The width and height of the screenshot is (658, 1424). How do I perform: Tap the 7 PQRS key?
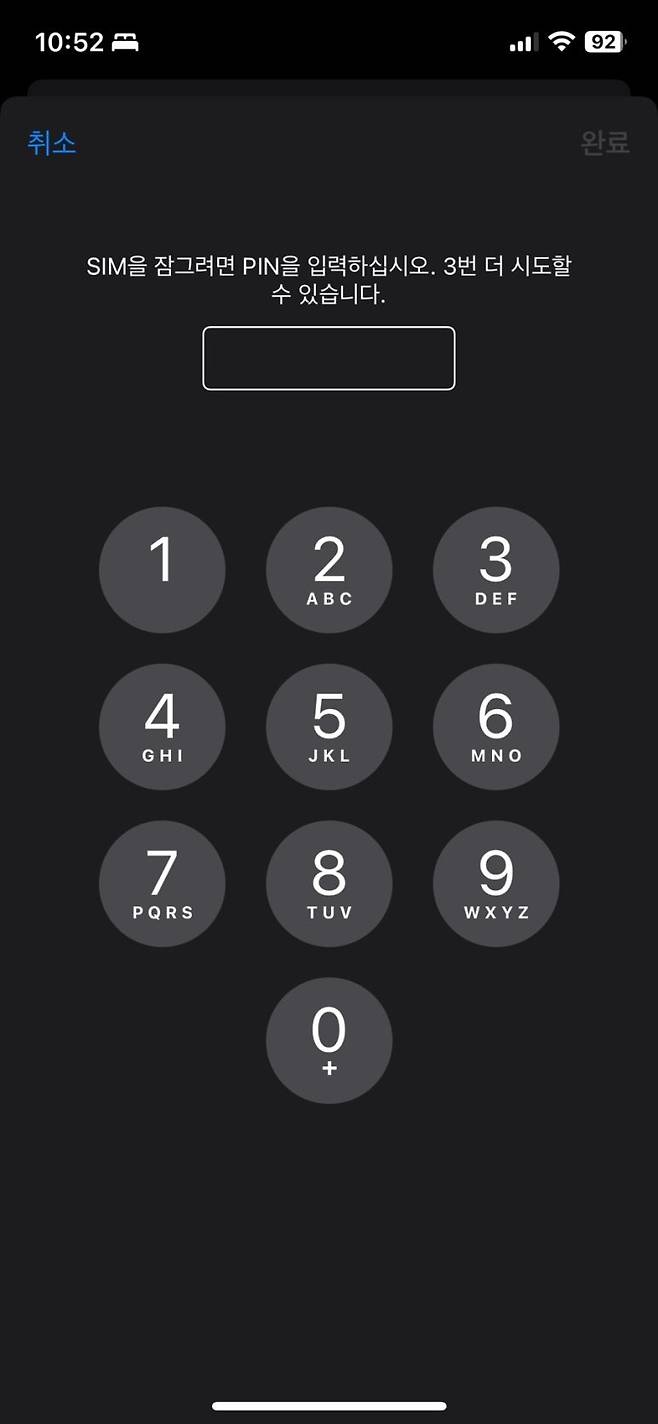click(x=162, y=884)
